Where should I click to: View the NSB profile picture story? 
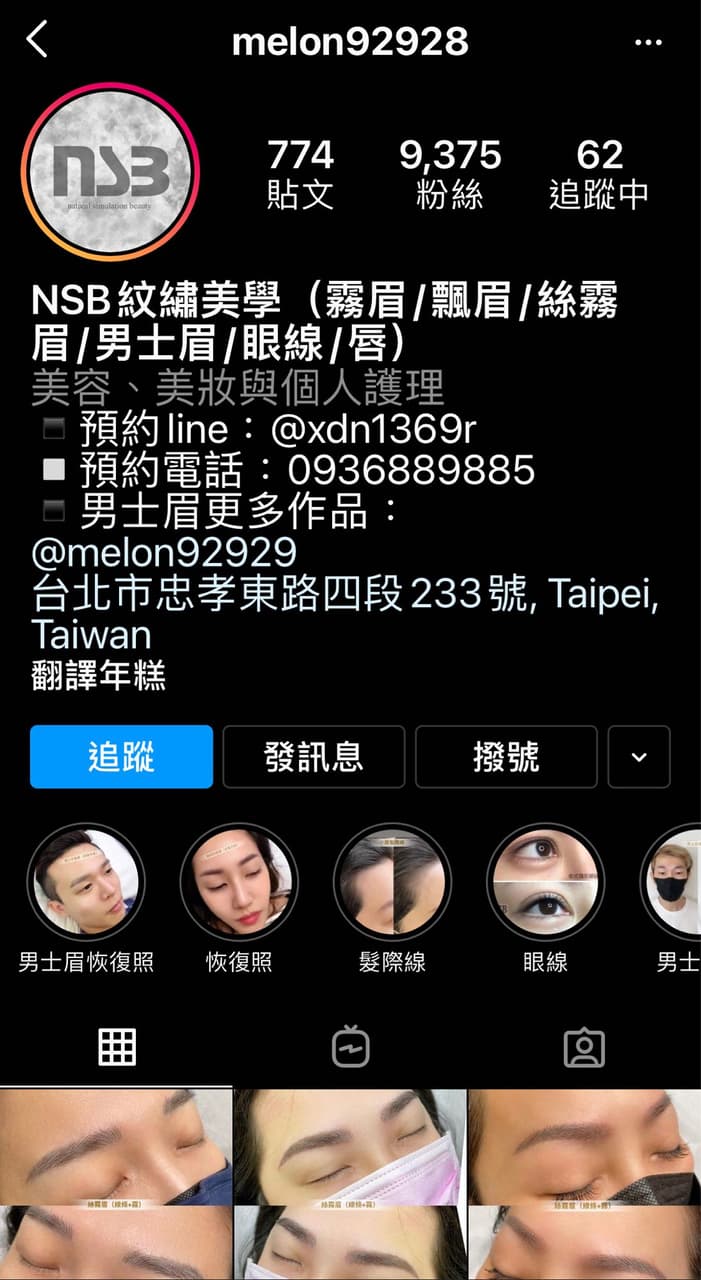(x=110, y=172)
